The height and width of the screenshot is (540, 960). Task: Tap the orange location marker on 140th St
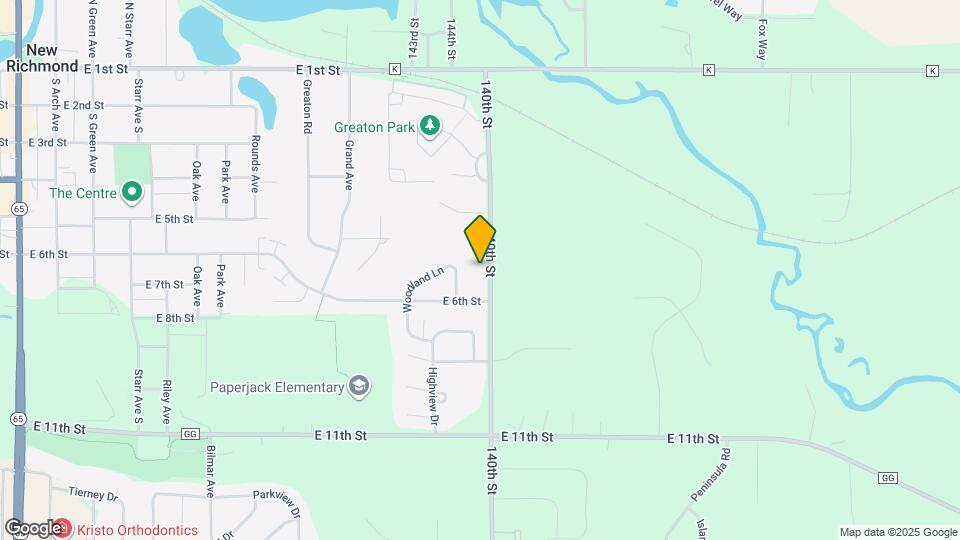[480, 239]
